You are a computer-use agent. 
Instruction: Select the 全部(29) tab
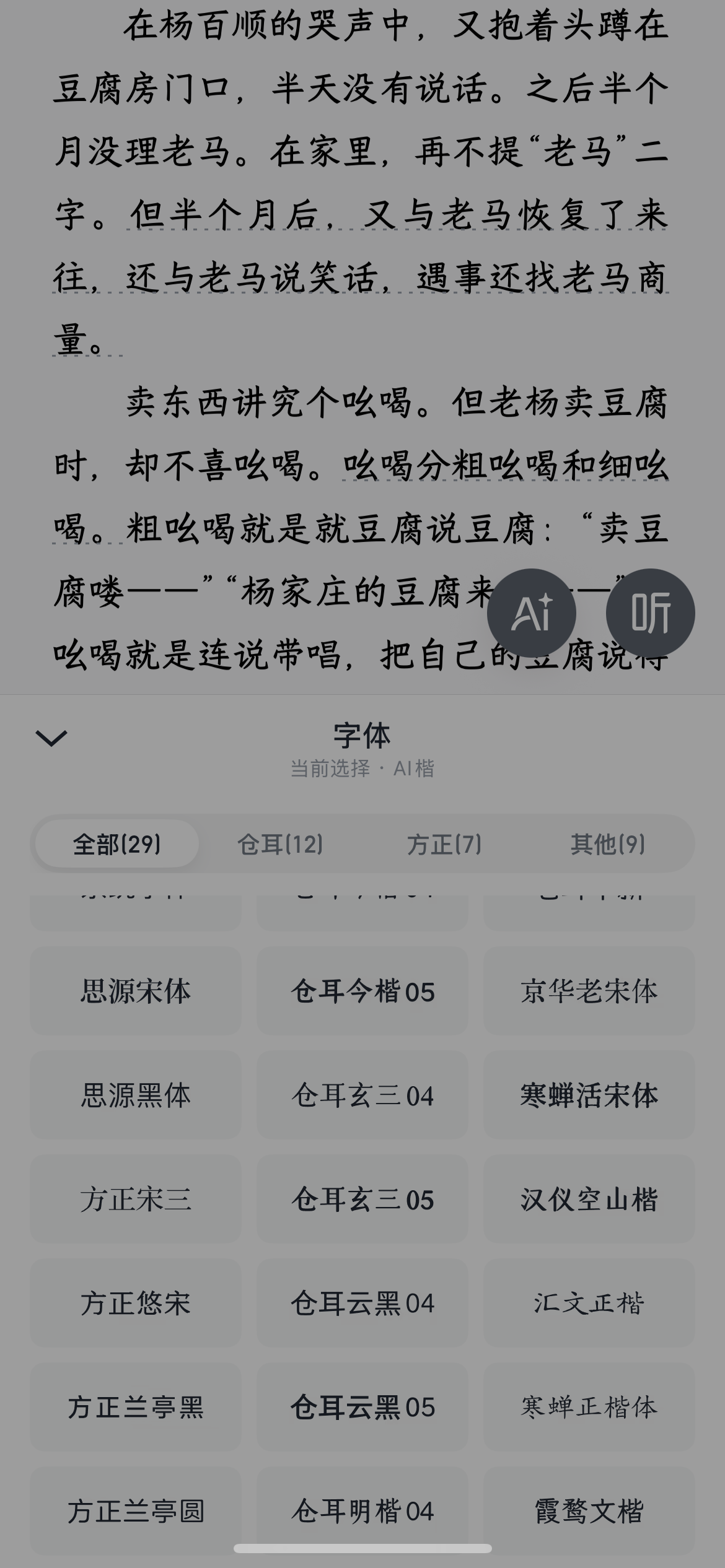pyautogui.click(x=116, y=843)
